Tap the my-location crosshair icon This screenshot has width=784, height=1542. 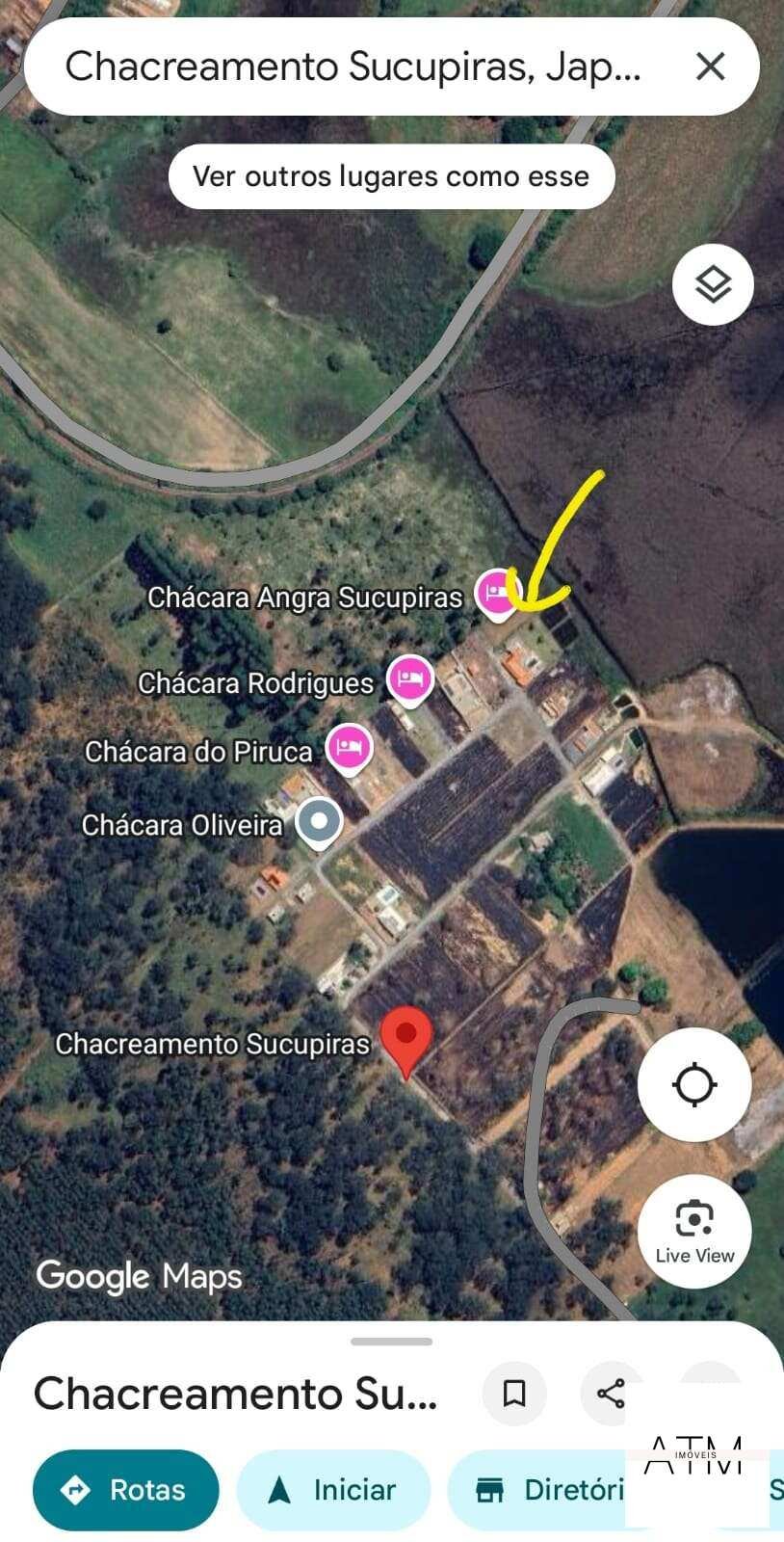click(694, 1083)
